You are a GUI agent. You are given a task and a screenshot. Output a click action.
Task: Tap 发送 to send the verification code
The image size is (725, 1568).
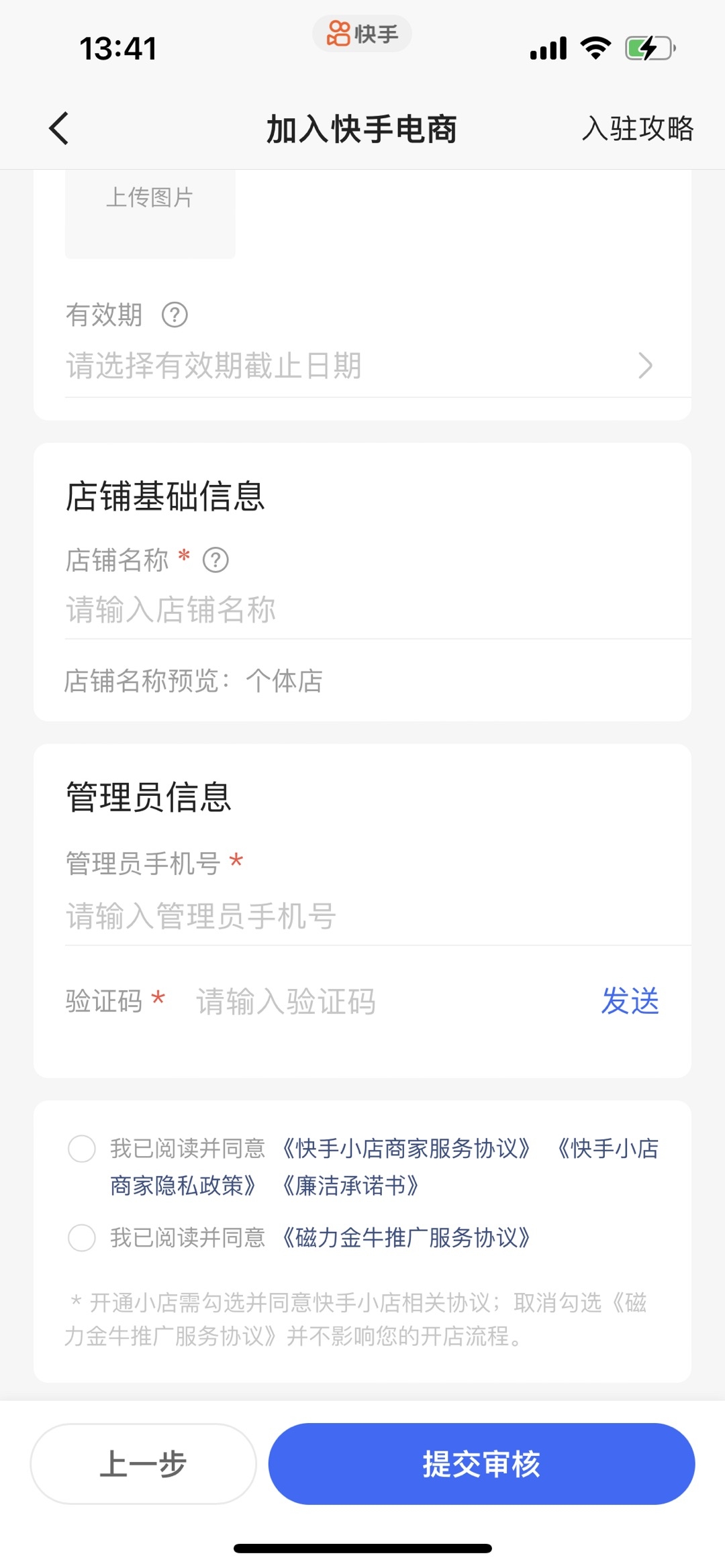coord(630,1001)
